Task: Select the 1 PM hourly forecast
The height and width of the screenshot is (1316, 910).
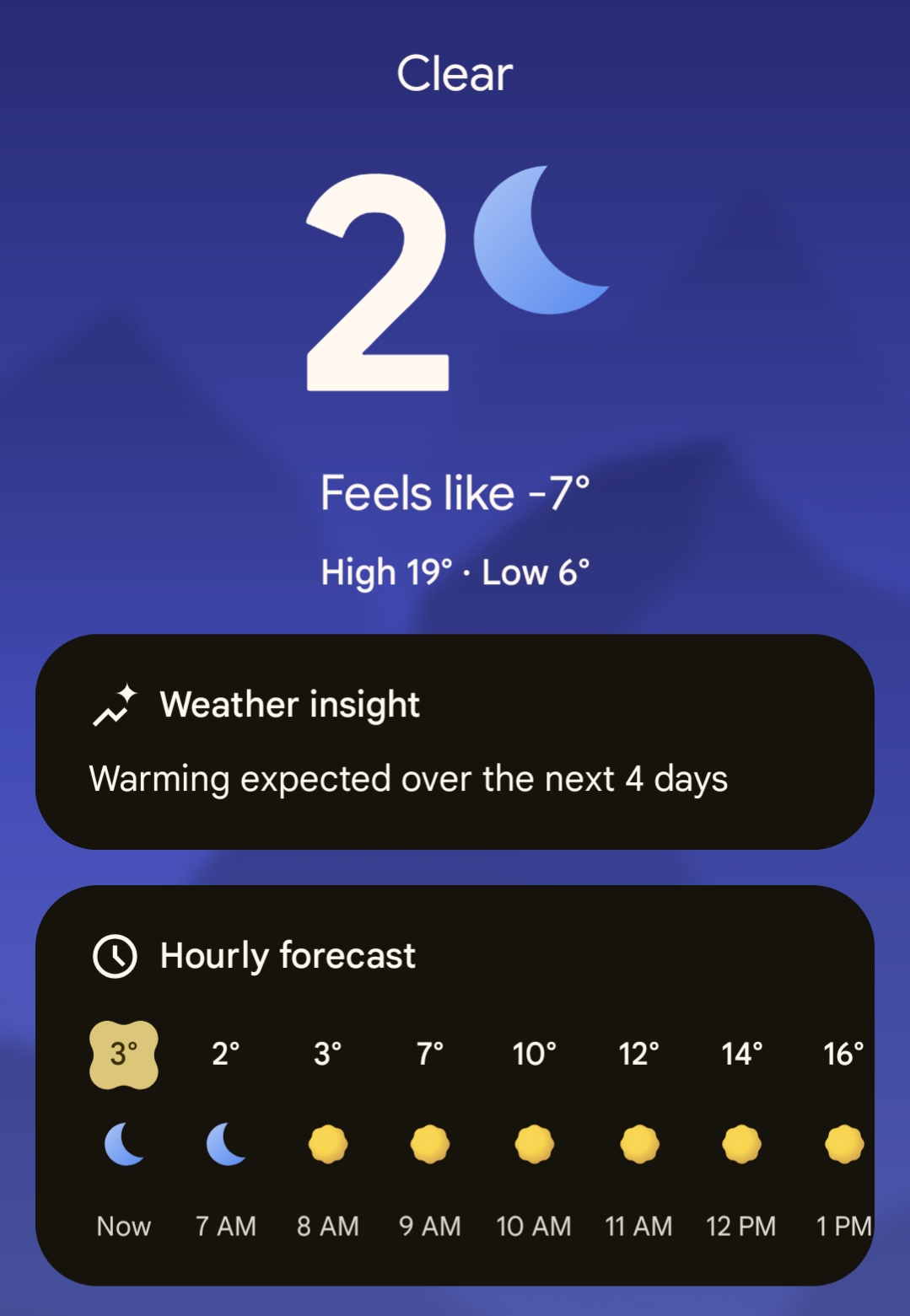Action: pos(843,1144)
